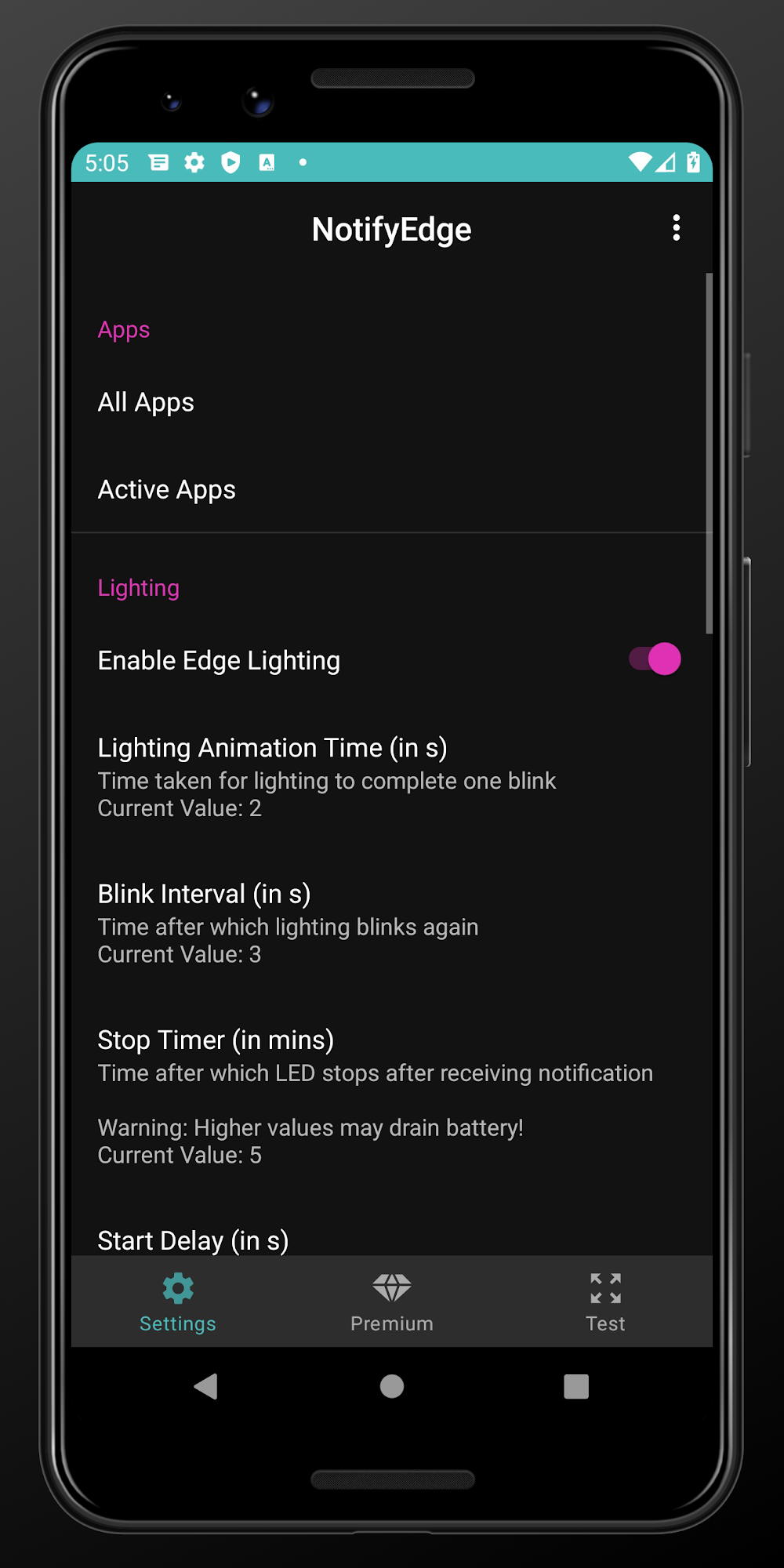Toggle Enable Edge Lighting switch

click(655, 659)
